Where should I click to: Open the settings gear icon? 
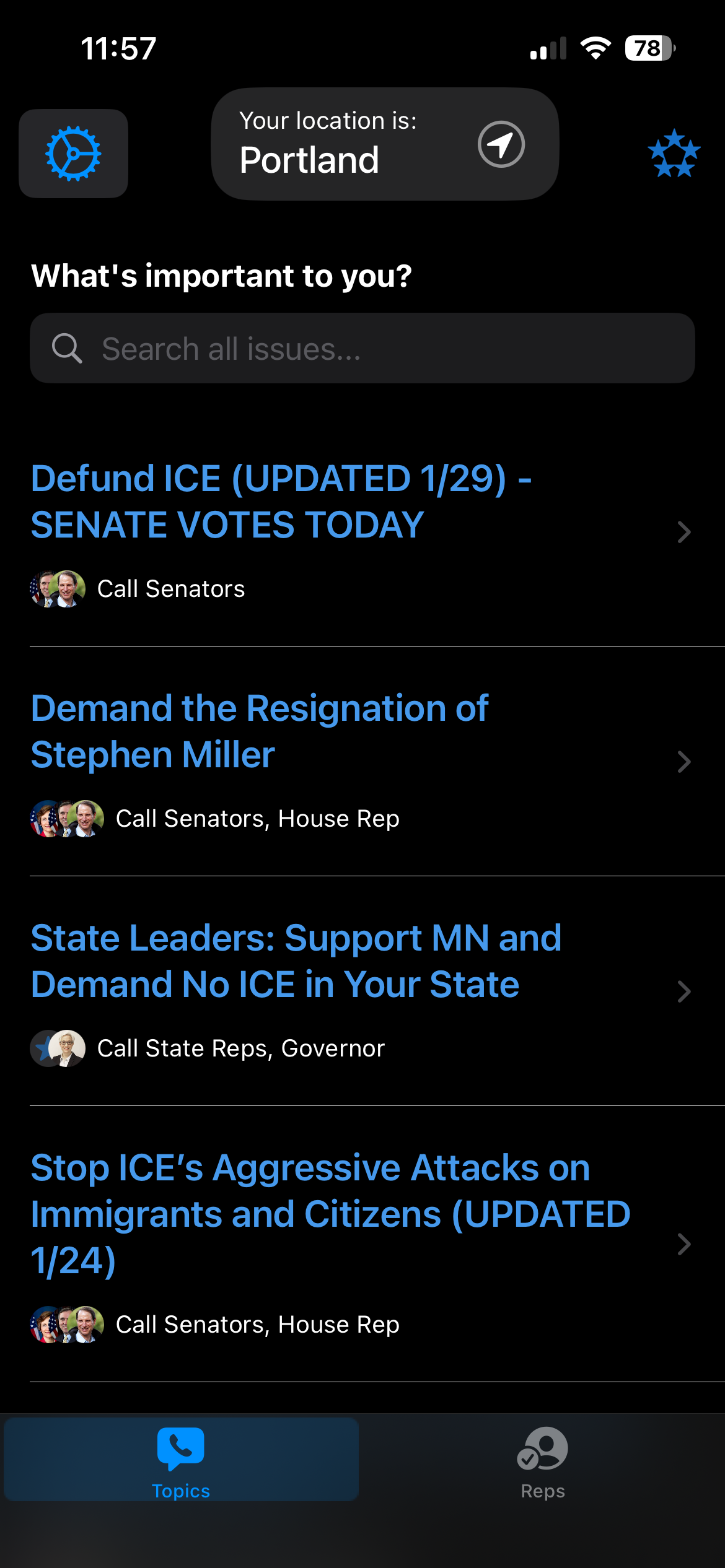(73, 154)
